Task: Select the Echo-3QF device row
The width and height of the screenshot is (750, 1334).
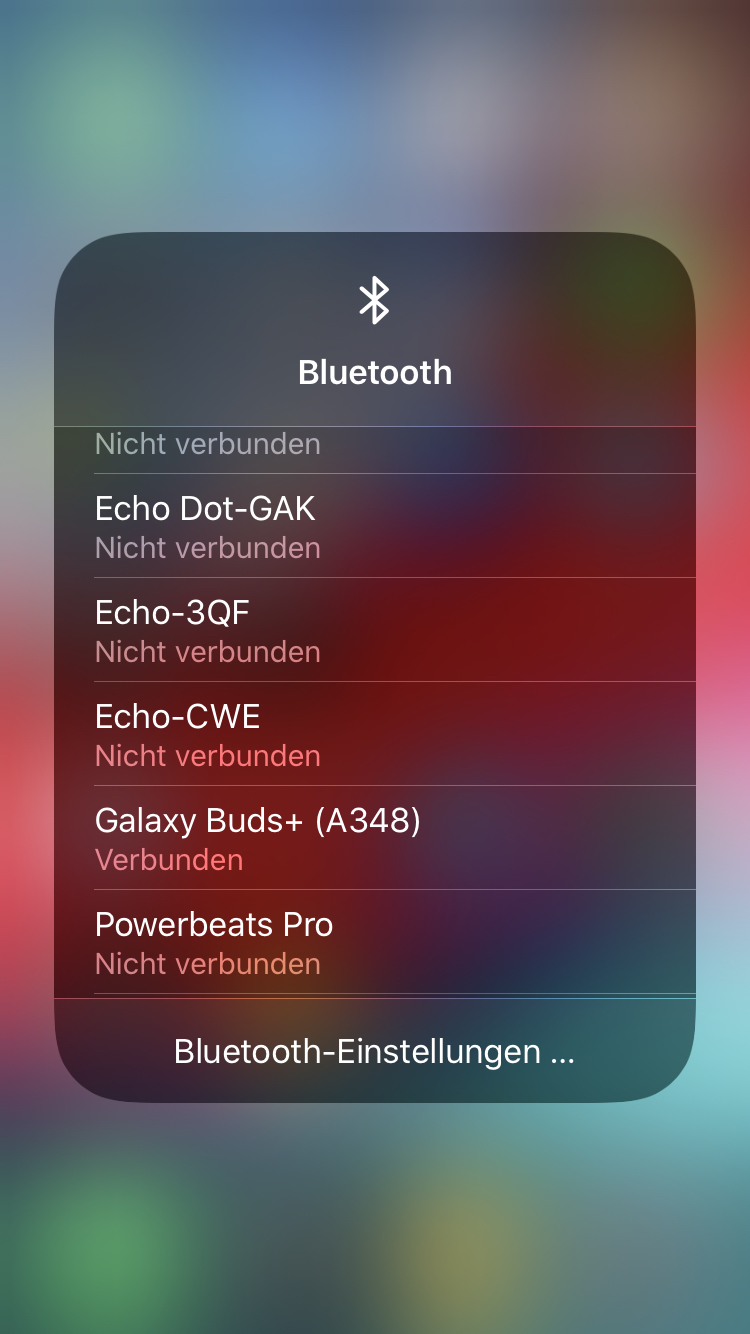Action: (x=375, y=630)
